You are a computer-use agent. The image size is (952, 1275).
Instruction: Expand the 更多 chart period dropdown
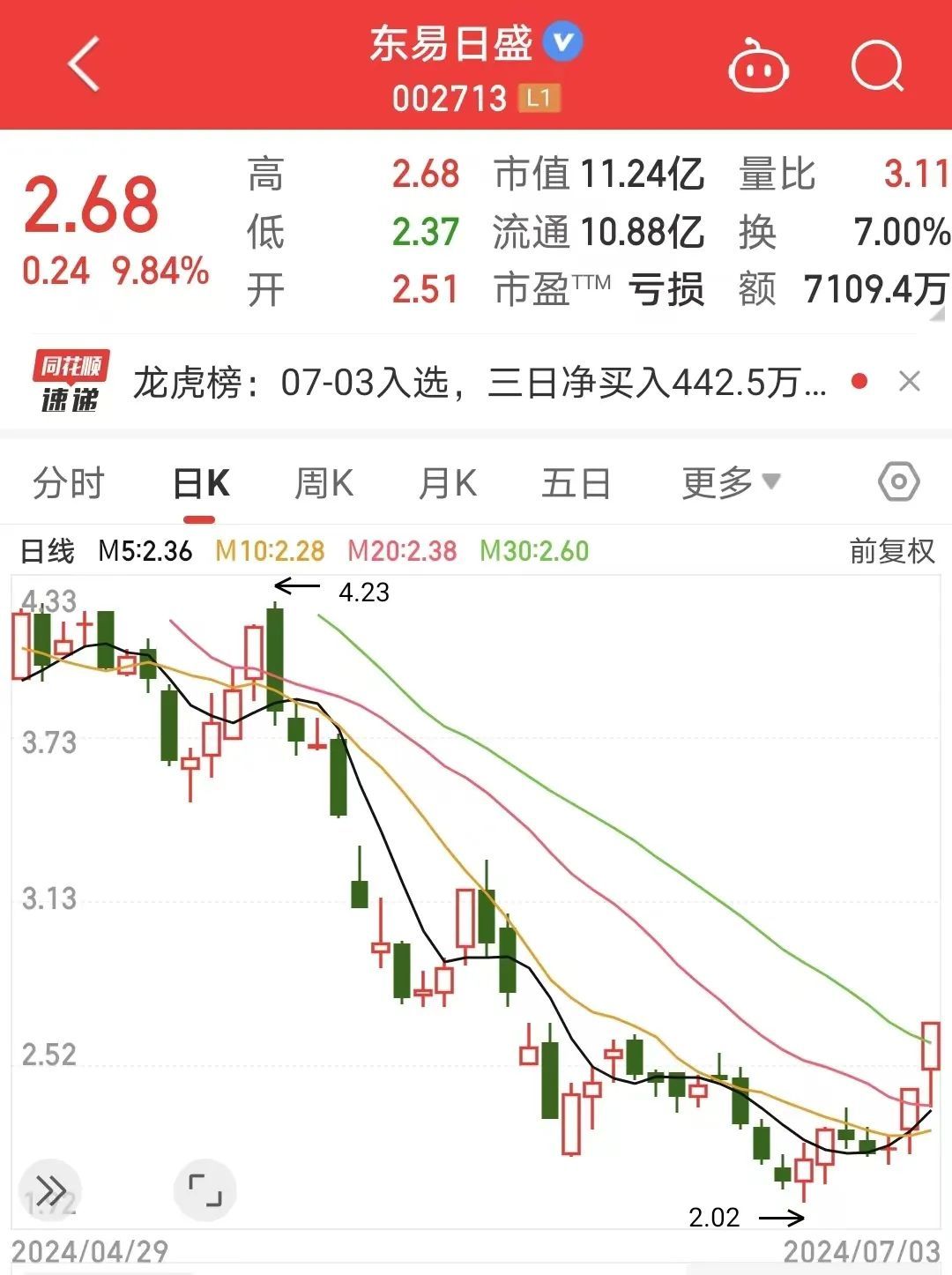pos(731,482)
